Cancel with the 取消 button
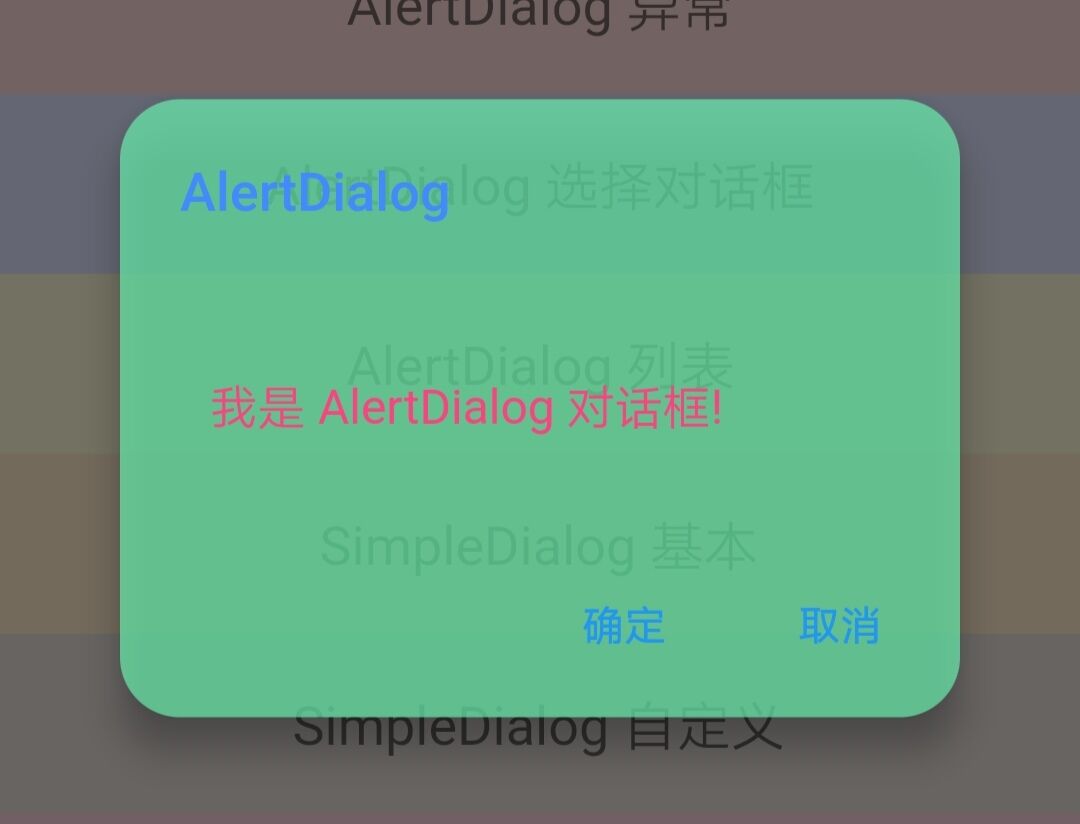1080x824 pixels. click(839, 626)
